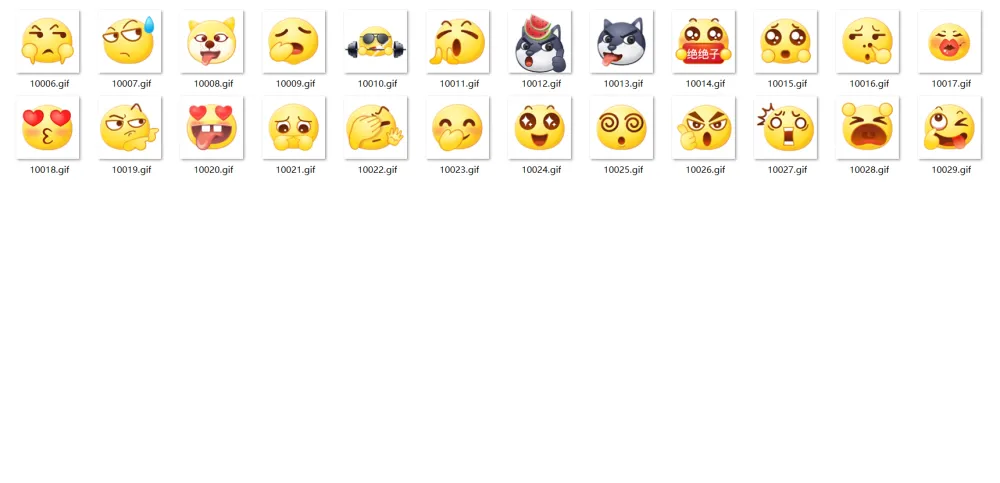Open the weightlifting emoji 10010.gif

click(x=376, y=42)
